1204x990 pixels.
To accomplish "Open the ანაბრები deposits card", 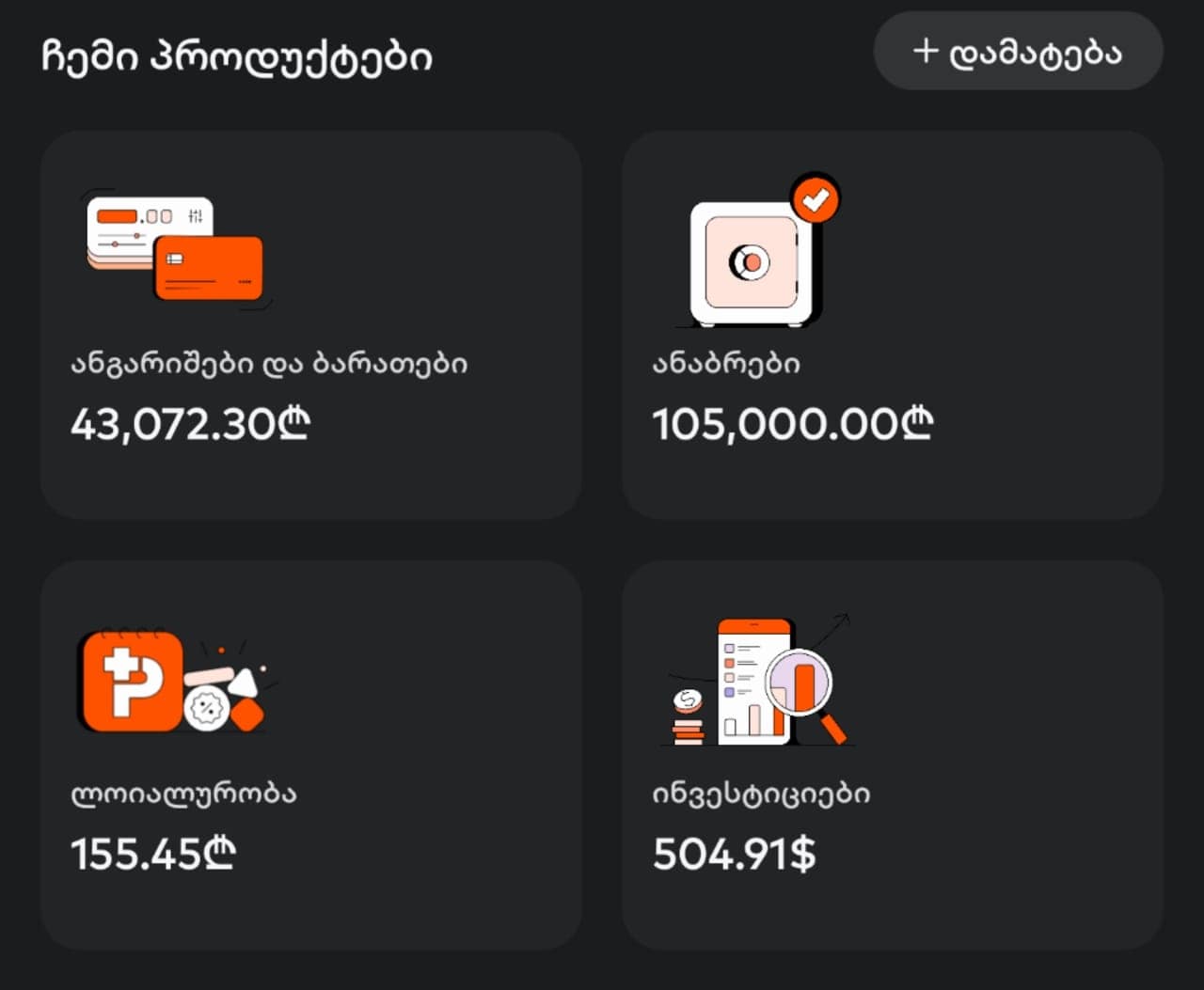I will [892, 325].
